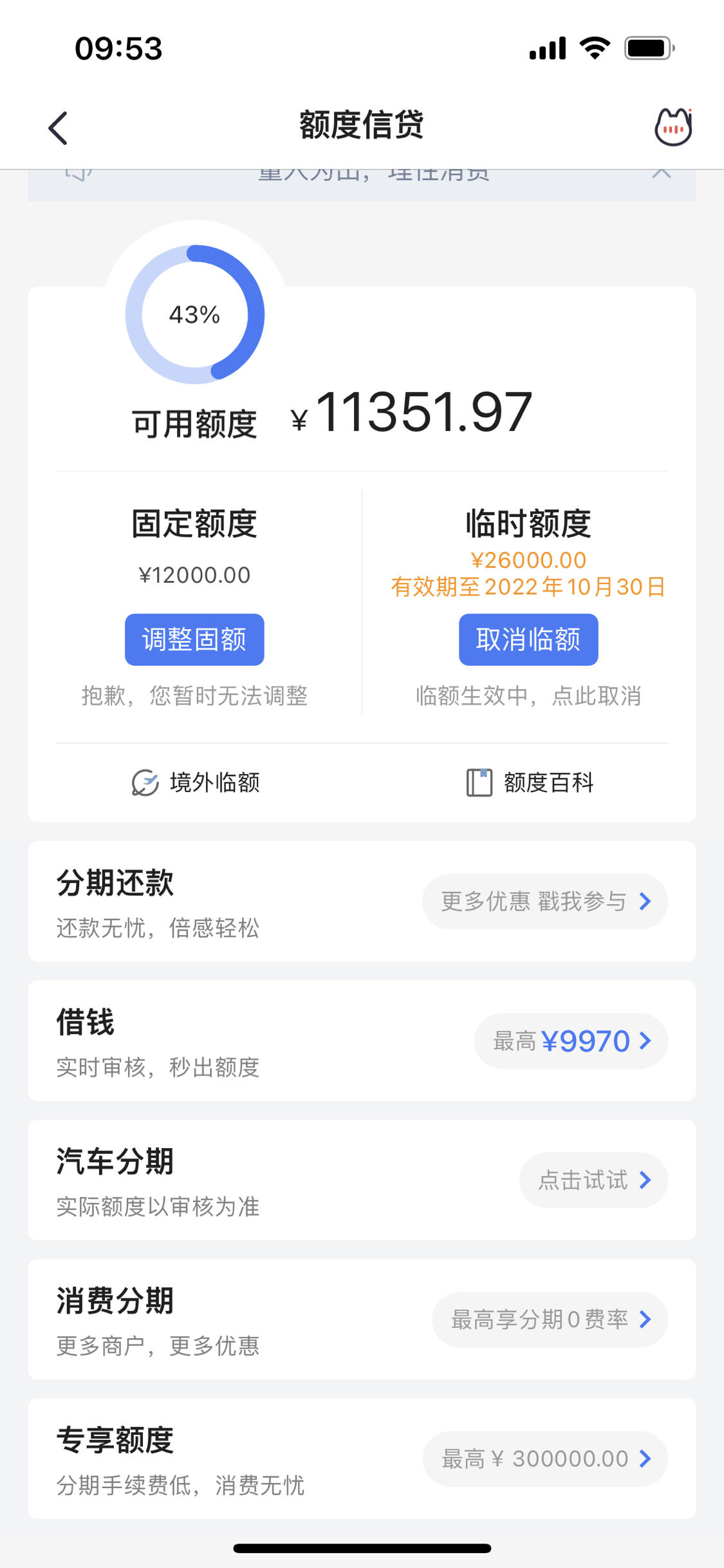Go back using the top-left arrow
This screenshot has width=724, height=1568.
pyautogui.click(x=58, y=128)
